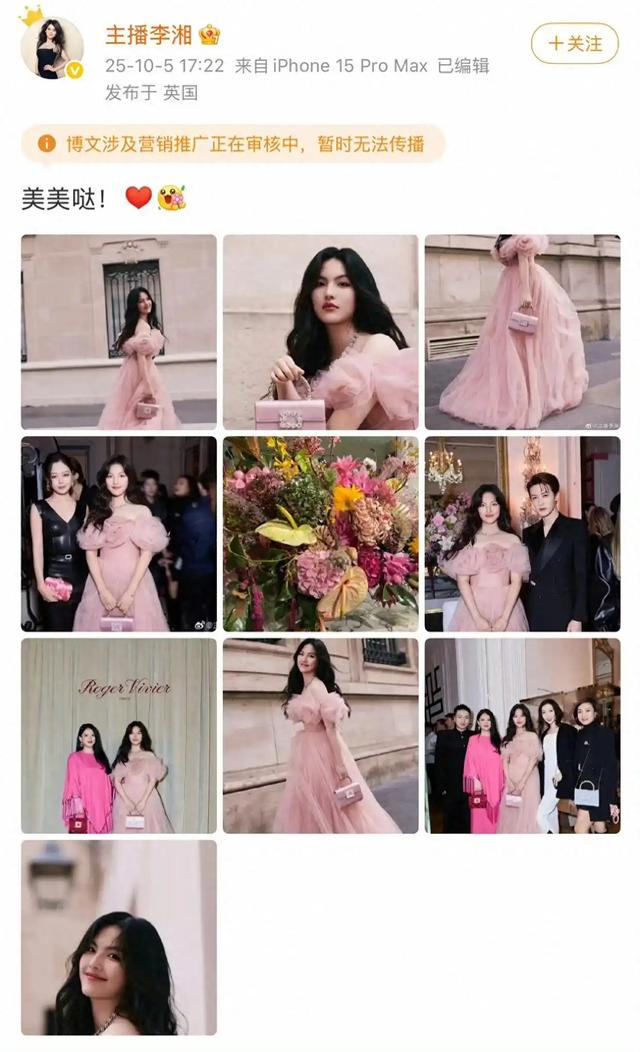View photo with man in black suit
640x1052 pixels.
522,534
